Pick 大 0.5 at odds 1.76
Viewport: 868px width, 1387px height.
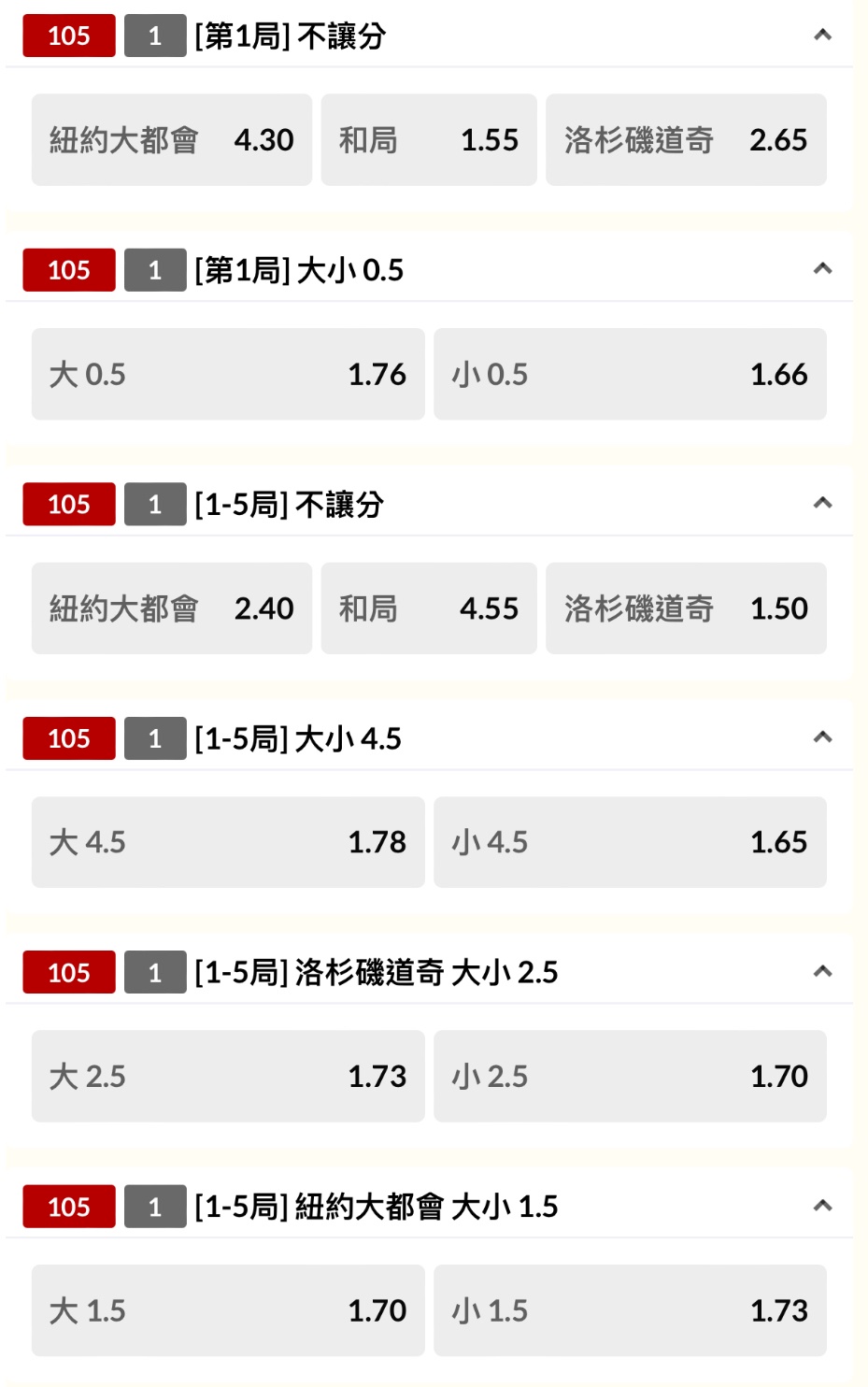[227, 374]
